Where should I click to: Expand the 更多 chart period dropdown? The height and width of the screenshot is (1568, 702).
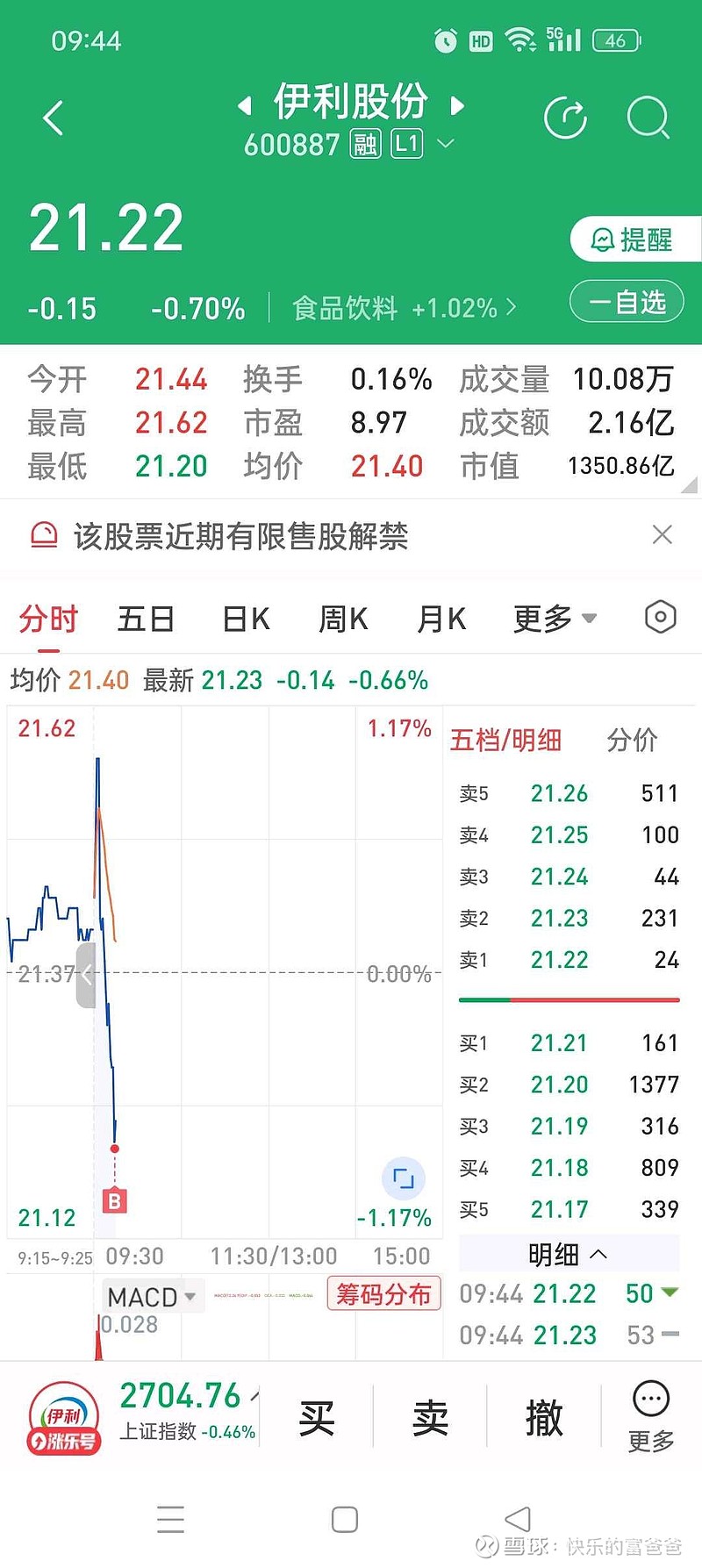555,619
